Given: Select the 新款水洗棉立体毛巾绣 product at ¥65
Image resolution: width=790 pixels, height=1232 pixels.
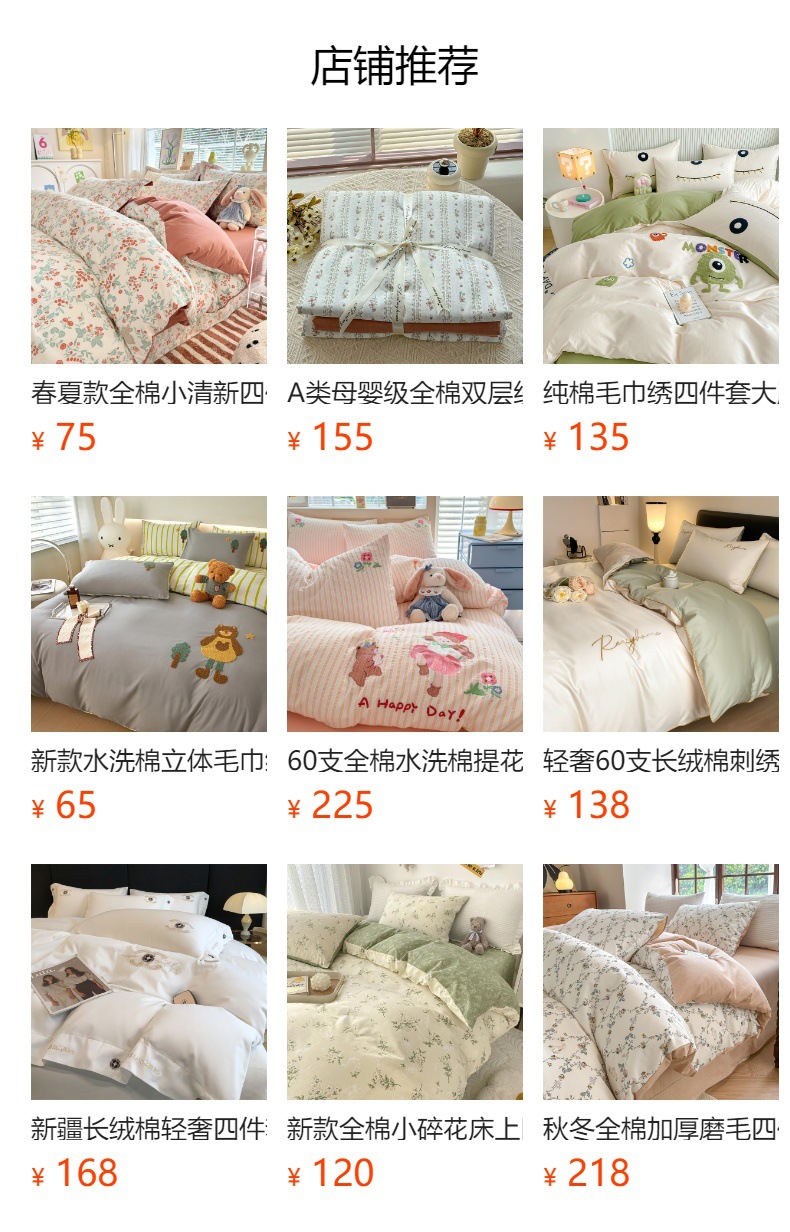Looking at the screenshot, I should click(x=148, y=614).
